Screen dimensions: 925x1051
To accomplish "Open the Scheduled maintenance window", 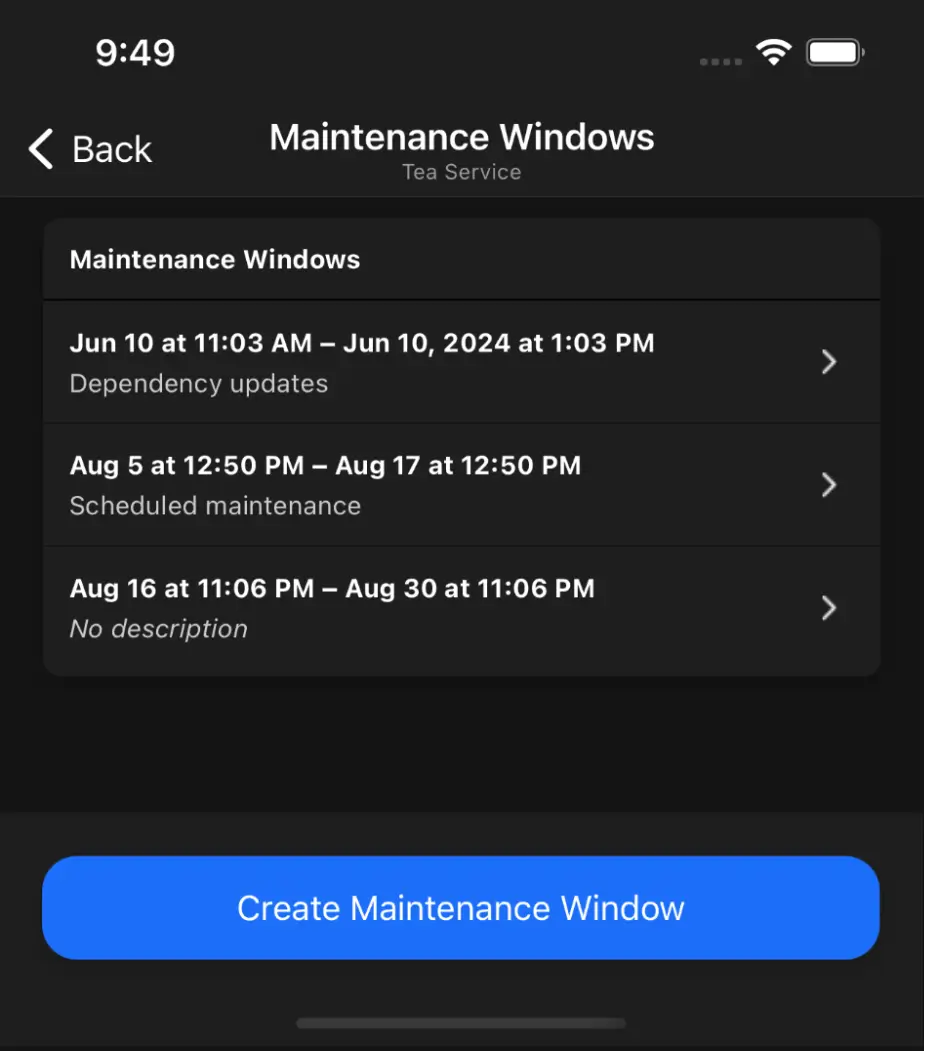I will coord(460,485).
